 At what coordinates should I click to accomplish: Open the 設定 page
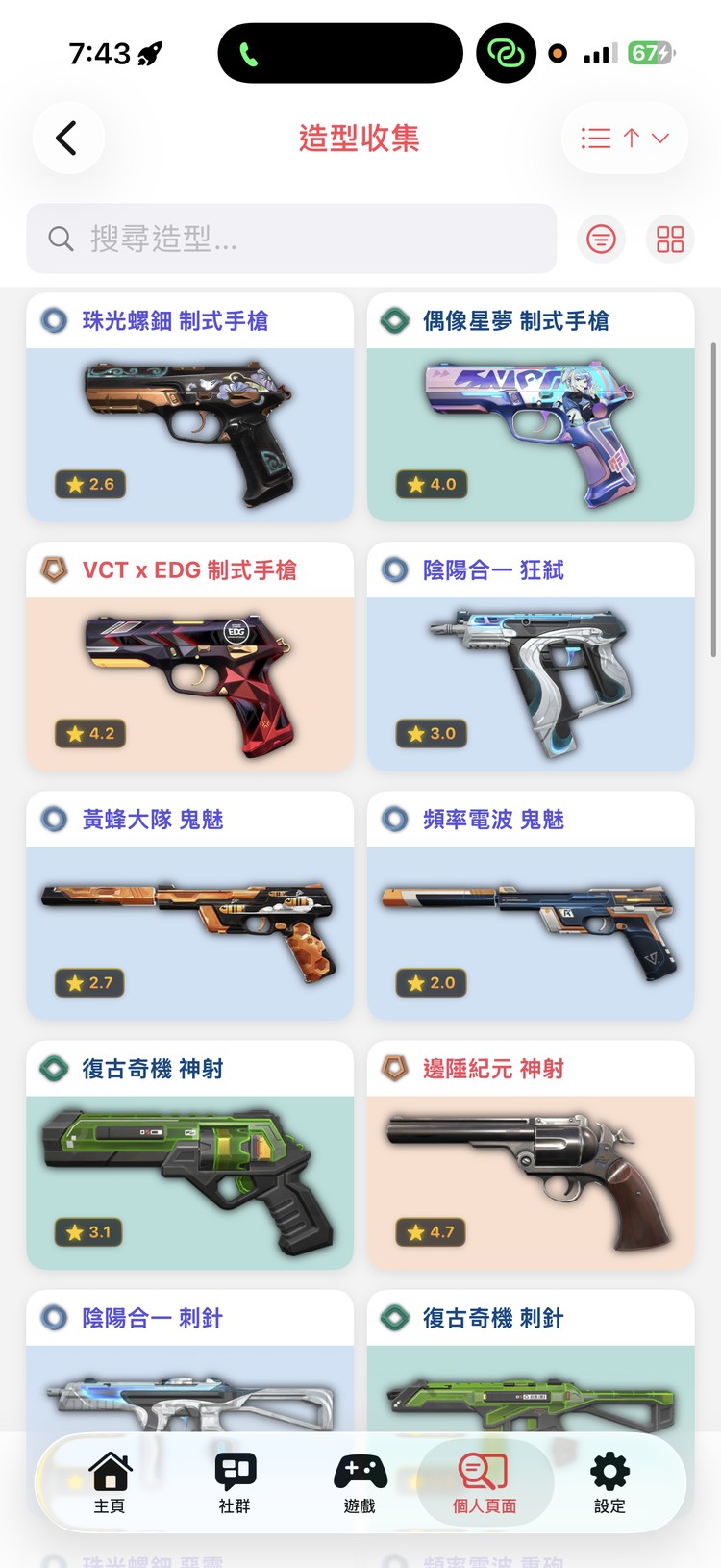click(x=609, y=1481)
